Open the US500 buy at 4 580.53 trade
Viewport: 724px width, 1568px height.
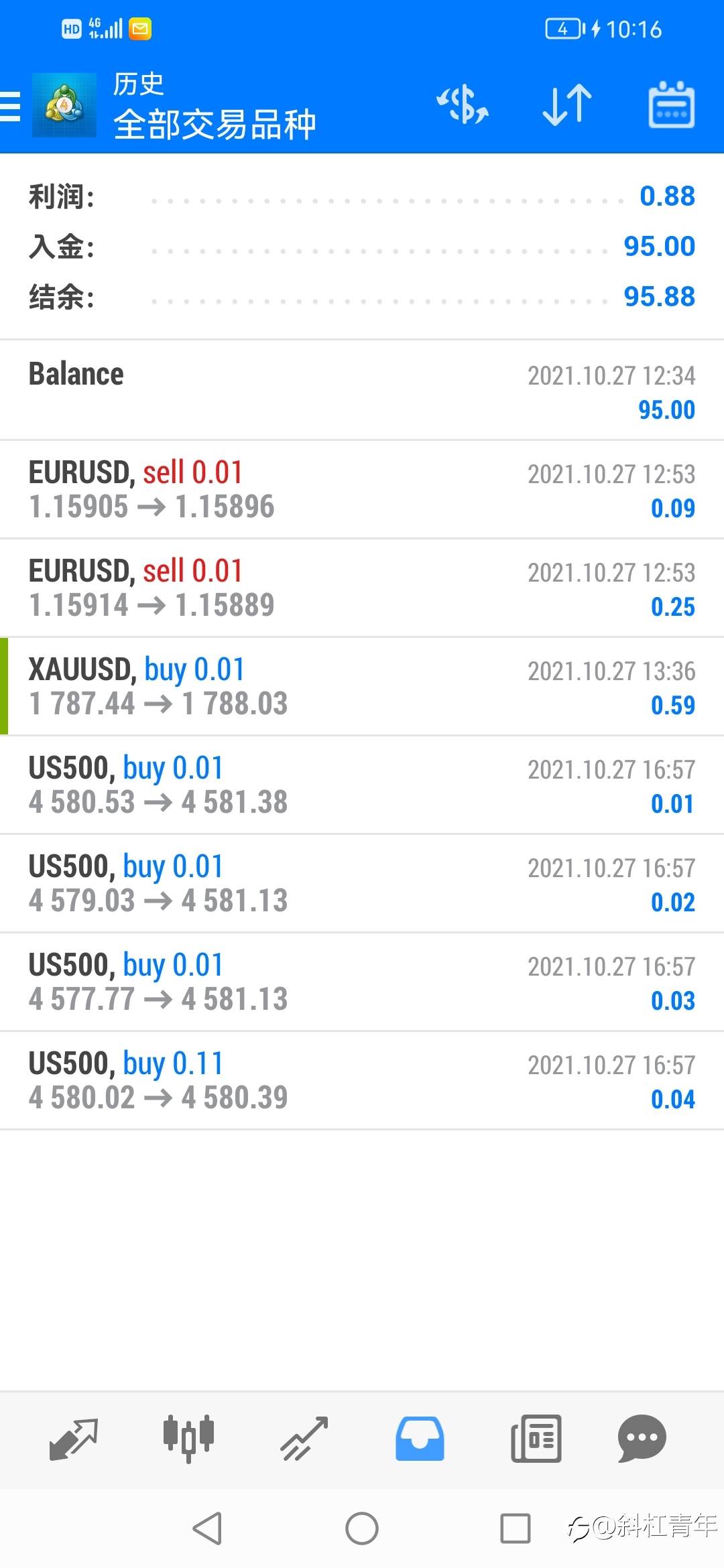362,785
